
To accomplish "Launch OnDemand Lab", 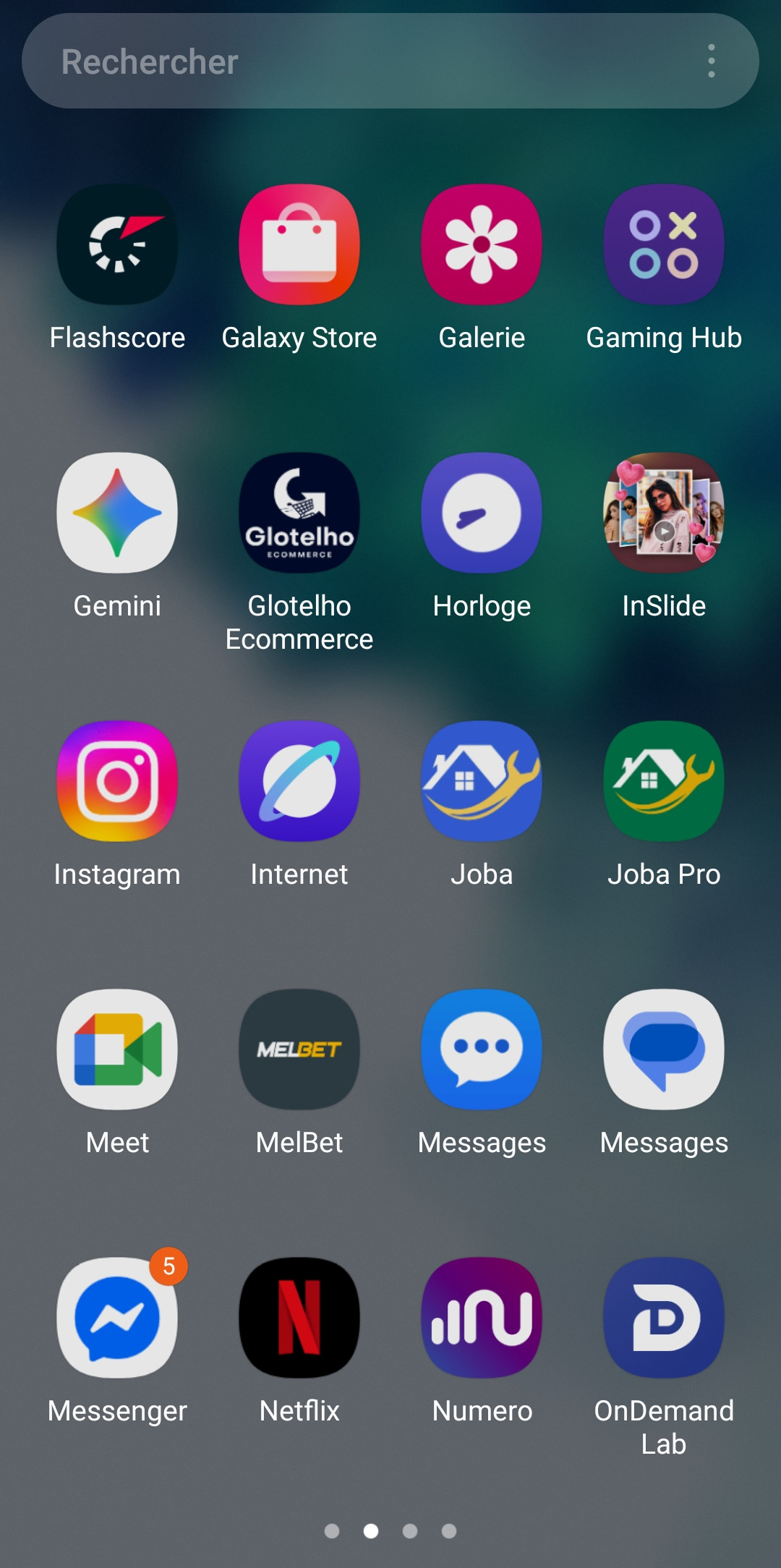I will [x=664, y=1318].
